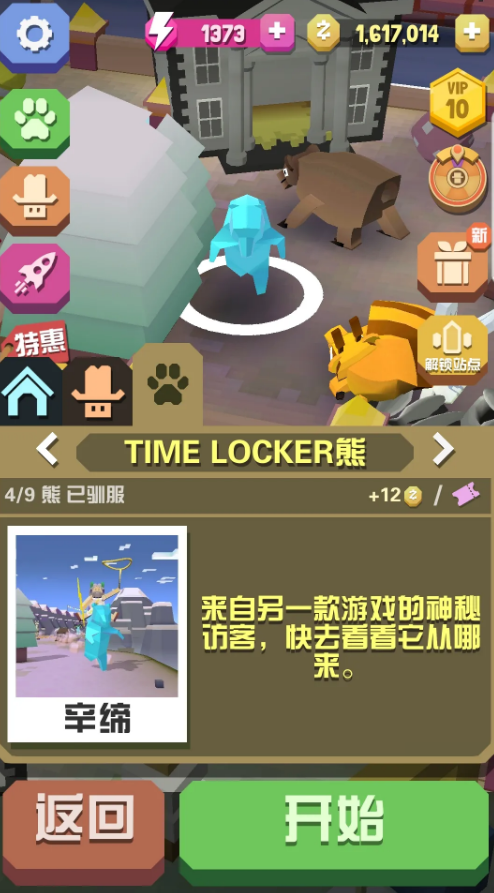Open the 宰缔 photo card
Viewport: 494px width, 893px height.
click(x=97, y=633)
